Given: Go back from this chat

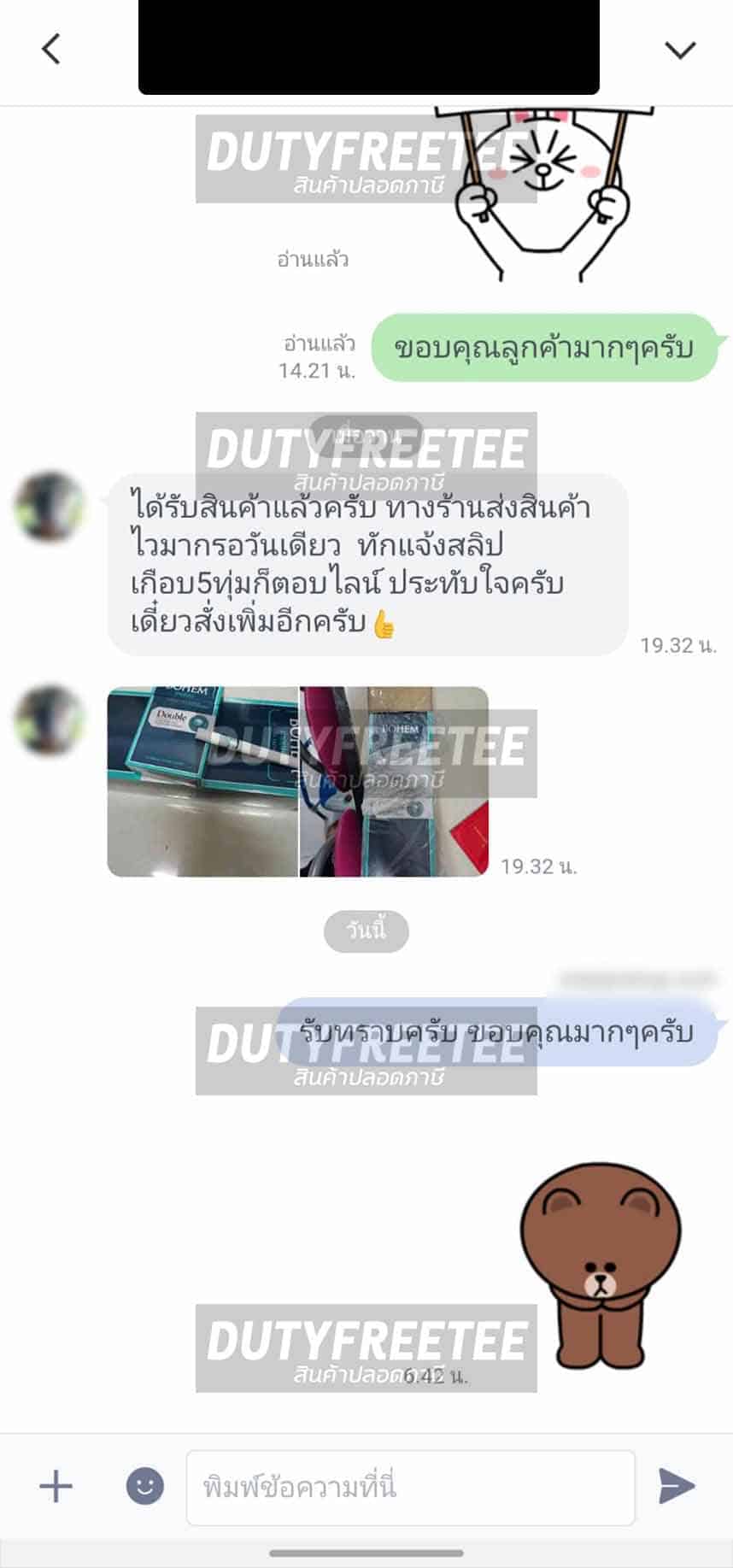Looking at the screenshot, I should pos(51,49).
